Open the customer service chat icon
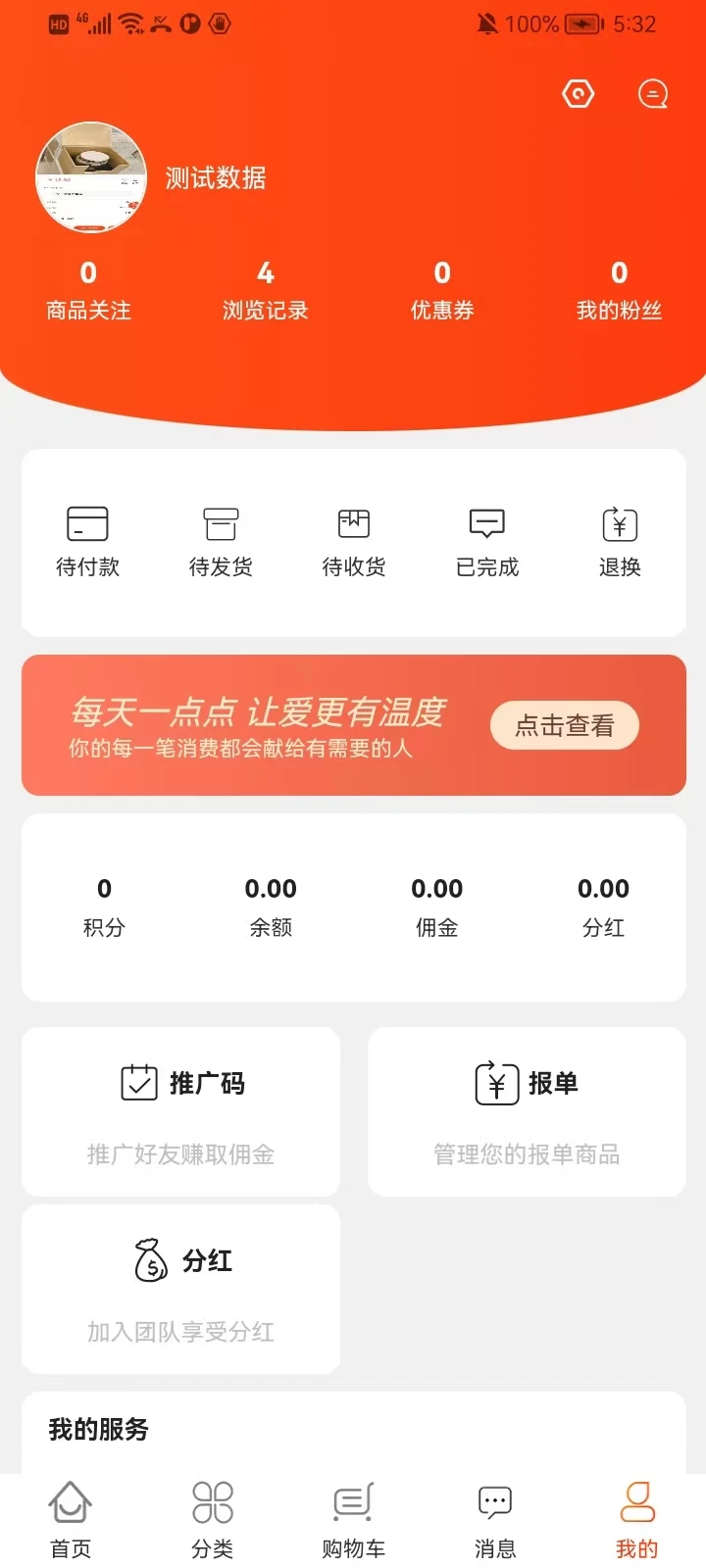Viewport: 706px width, 1568px height. [x=652, y=94]
